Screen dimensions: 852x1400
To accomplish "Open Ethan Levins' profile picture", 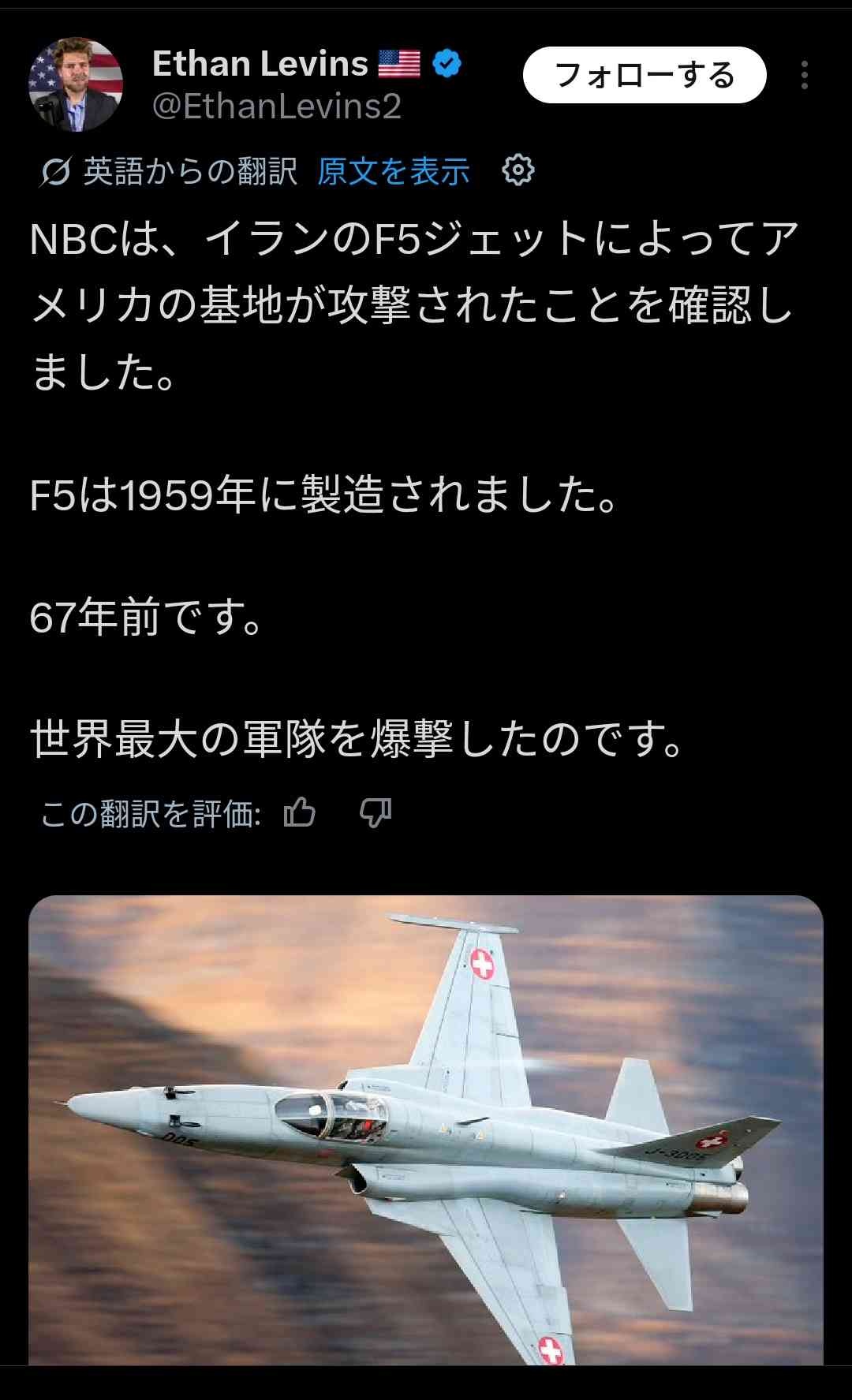I will click(x=76, y=84).
